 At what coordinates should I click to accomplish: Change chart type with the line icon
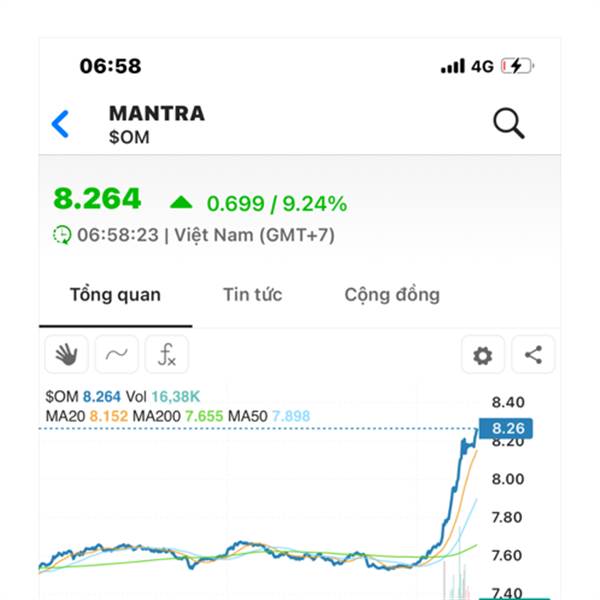pos(117,354)
